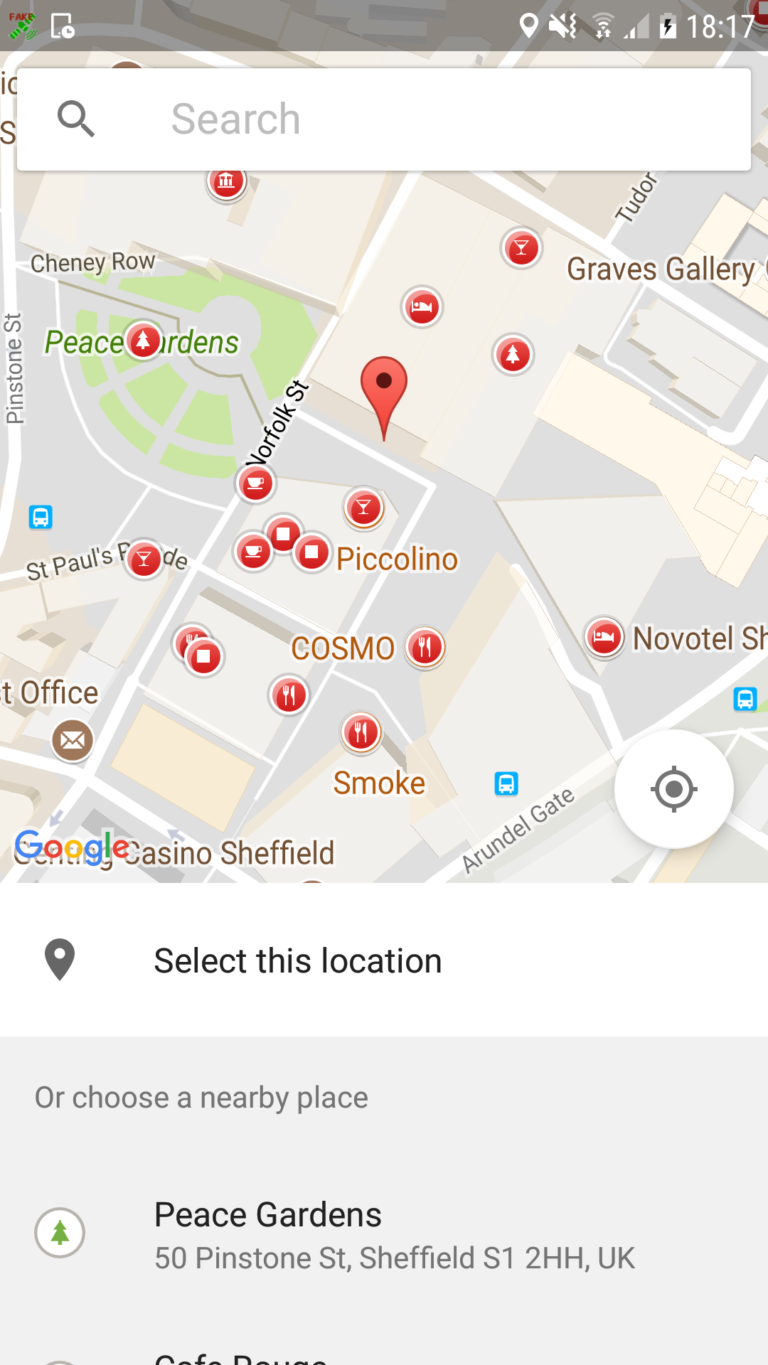
Task: Click the magnifying glass search icon
Action: [x=76, y=118]
